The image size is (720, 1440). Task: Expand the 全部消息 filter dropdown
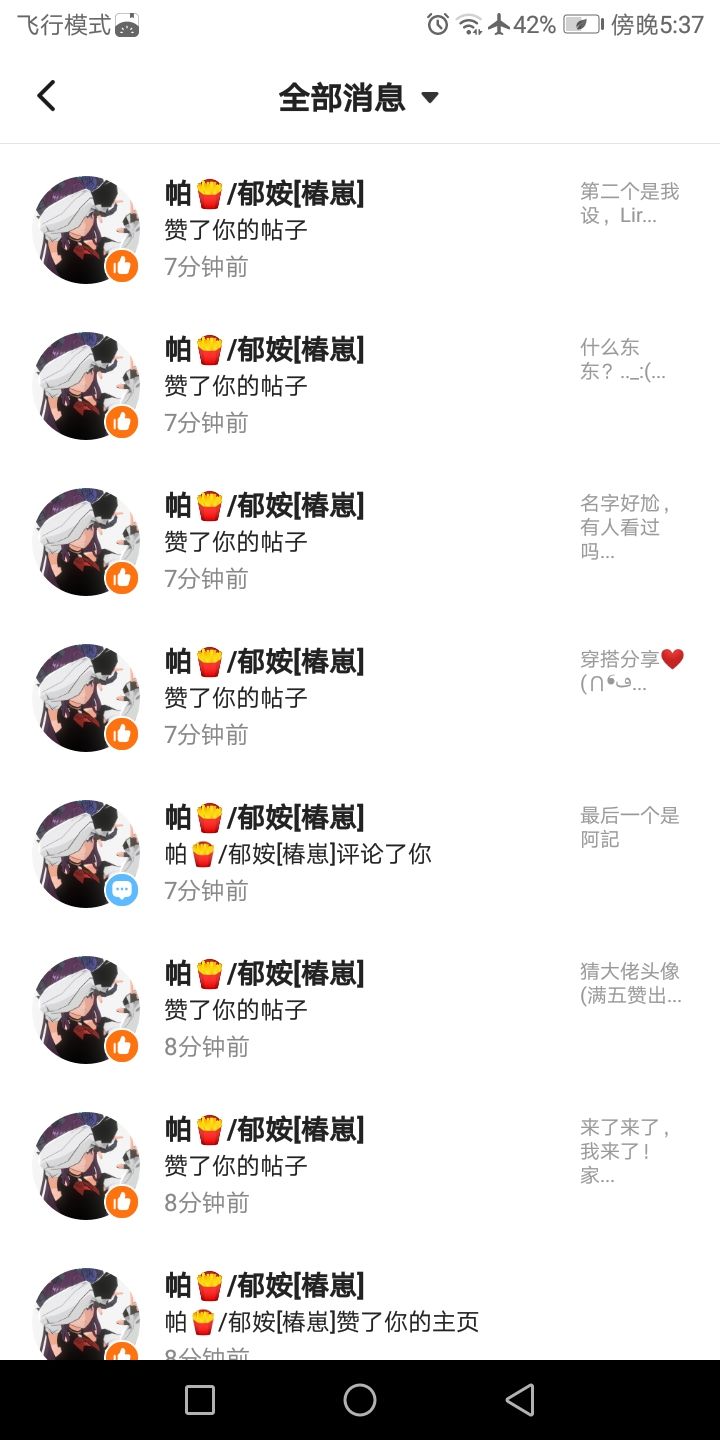point(358,97)
